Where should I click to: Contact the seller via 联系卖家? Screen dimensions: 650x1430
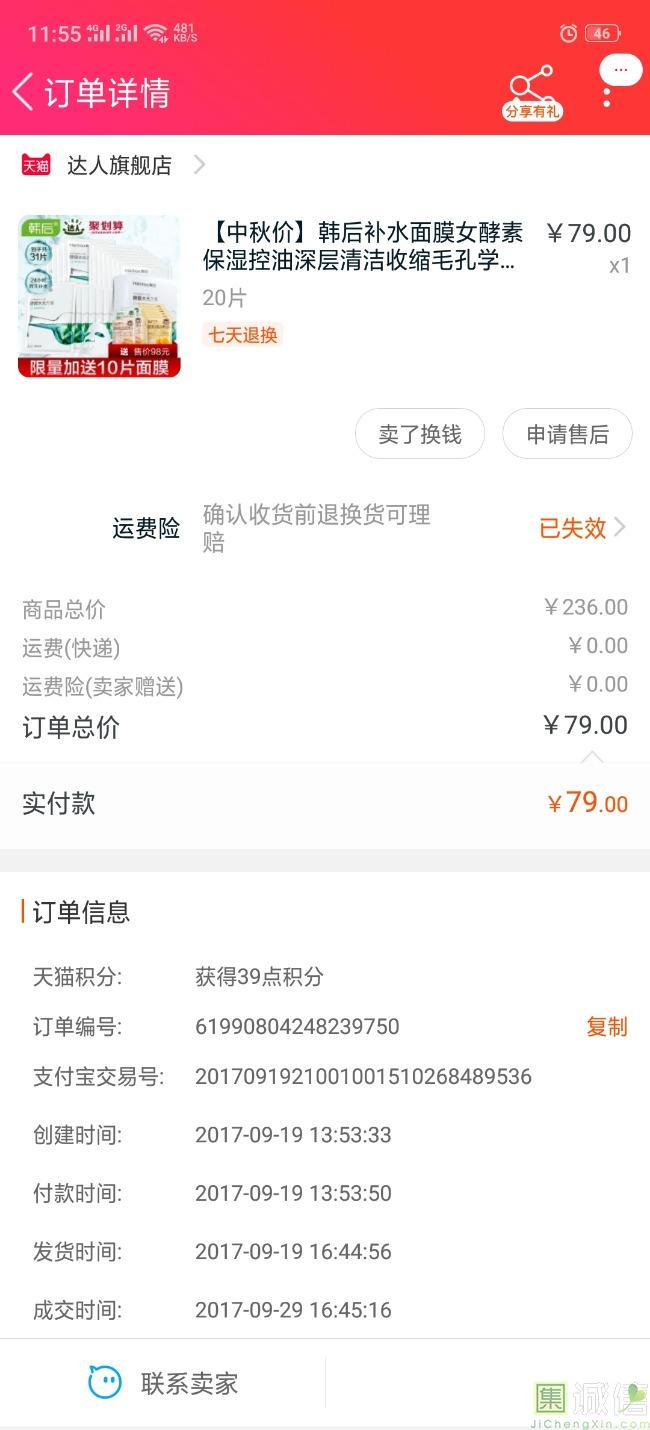[163, 1384]
